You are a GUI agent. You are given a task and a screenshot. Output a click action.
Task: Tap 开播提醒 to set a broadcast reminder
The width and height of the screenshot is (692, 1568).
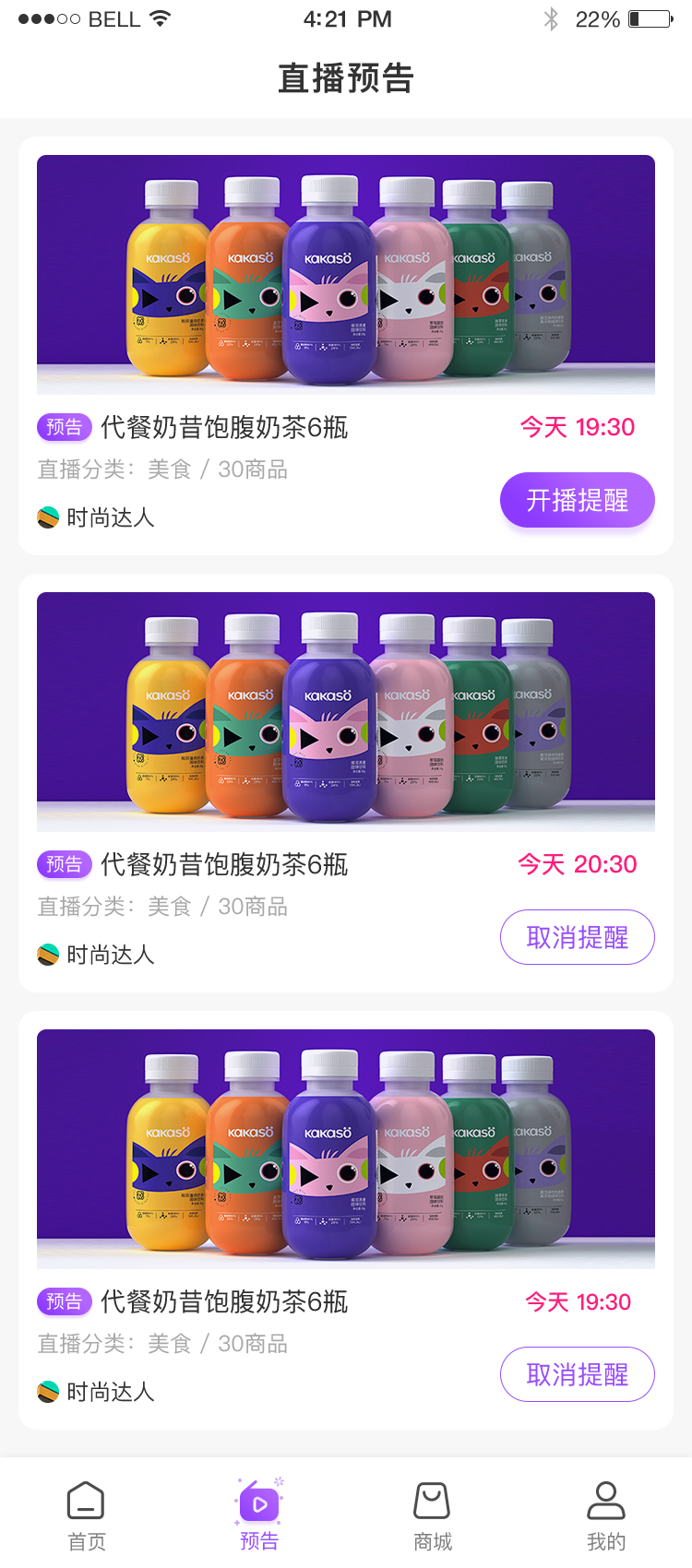click(x=577, y=501)
